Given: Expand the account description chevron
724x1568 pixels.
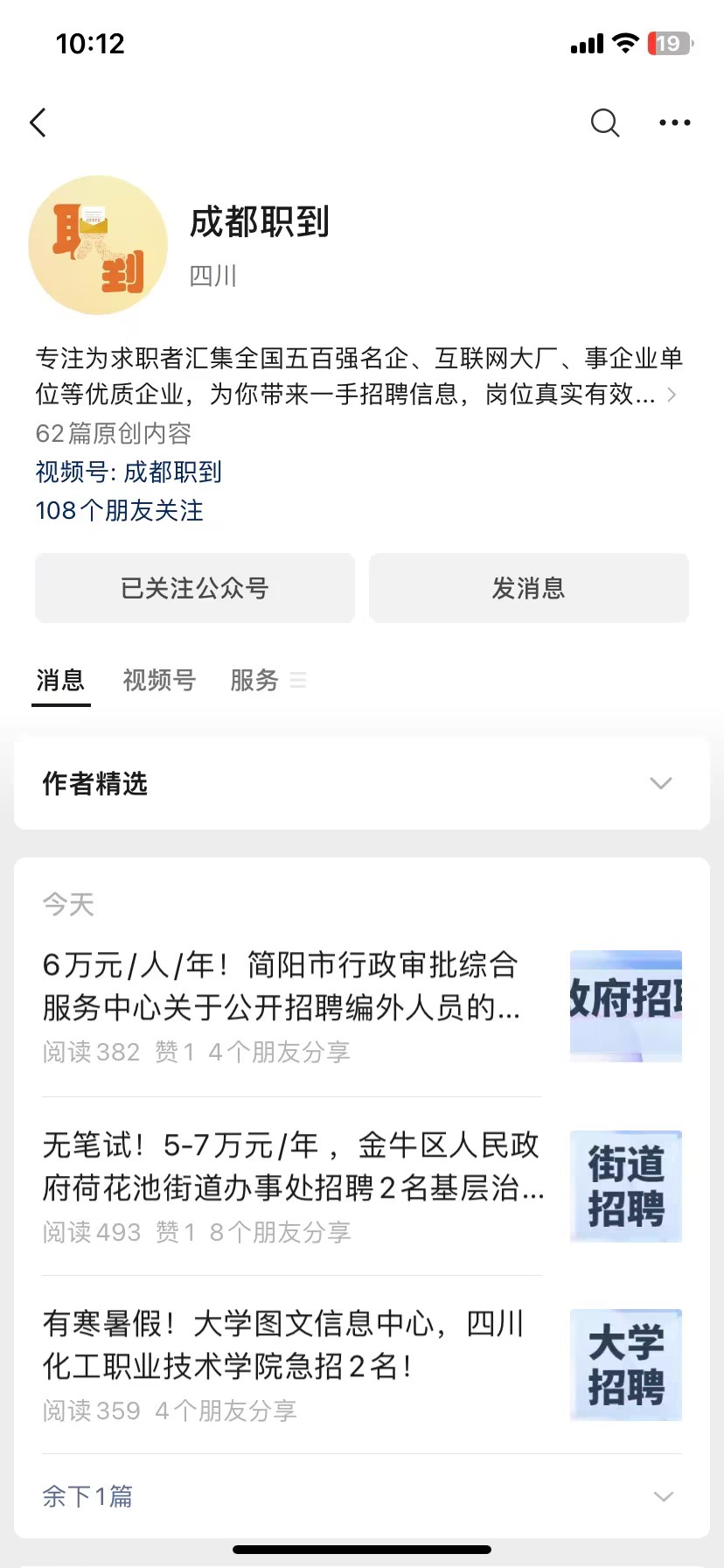Looking at the screenshot, I should coord(672,395).
